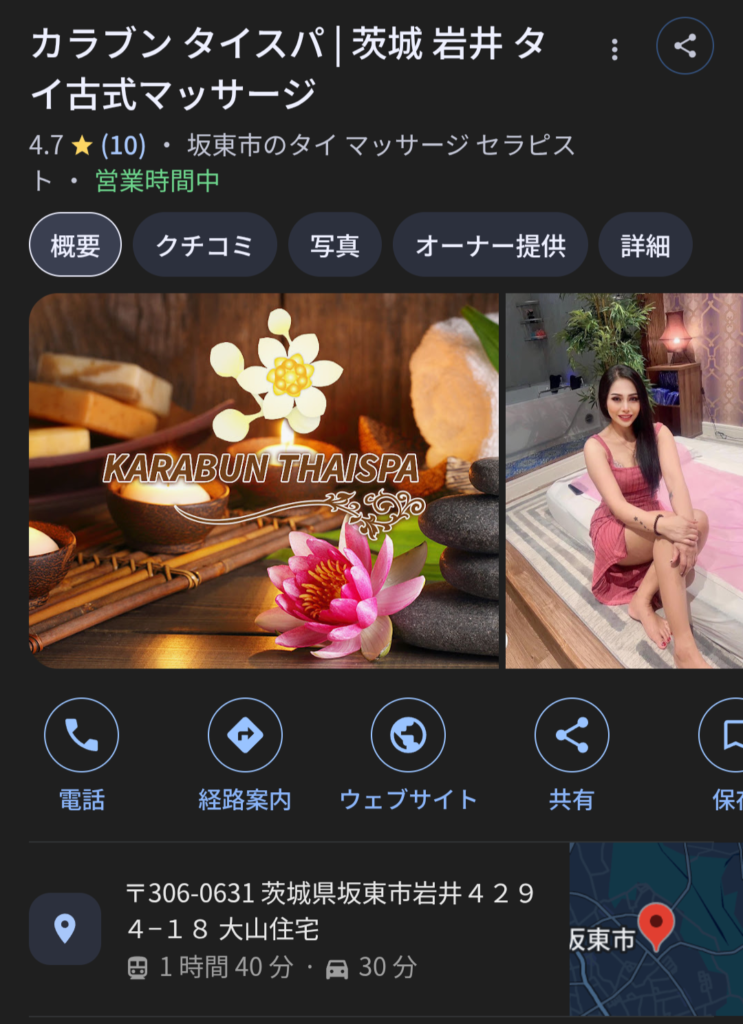Open the オーナー提供 tab
The height and width of the screenshot is (1024, 743).
coord(490,245)
